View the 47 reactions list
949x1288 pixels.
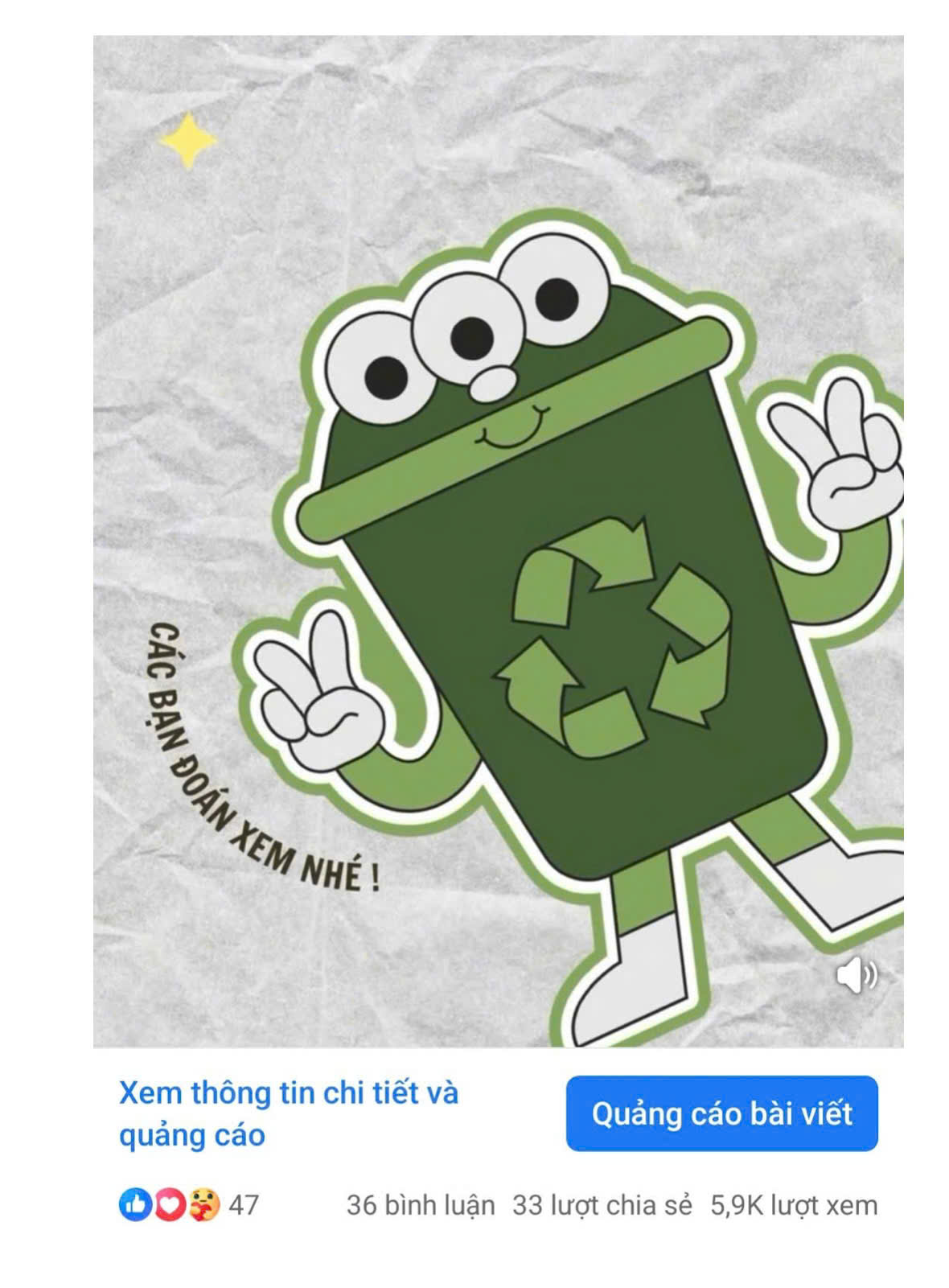(190, 1205)
